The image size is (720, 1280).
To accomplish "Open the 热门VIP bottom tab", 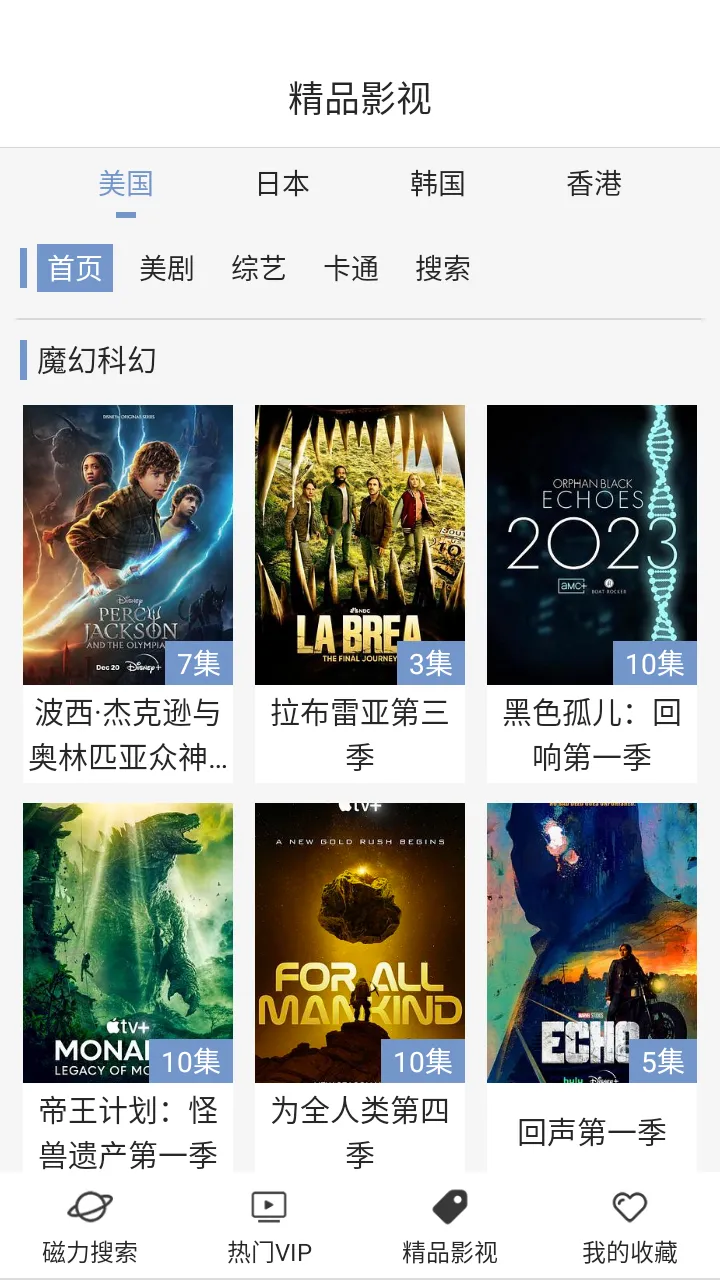I will pos(270,1226).
